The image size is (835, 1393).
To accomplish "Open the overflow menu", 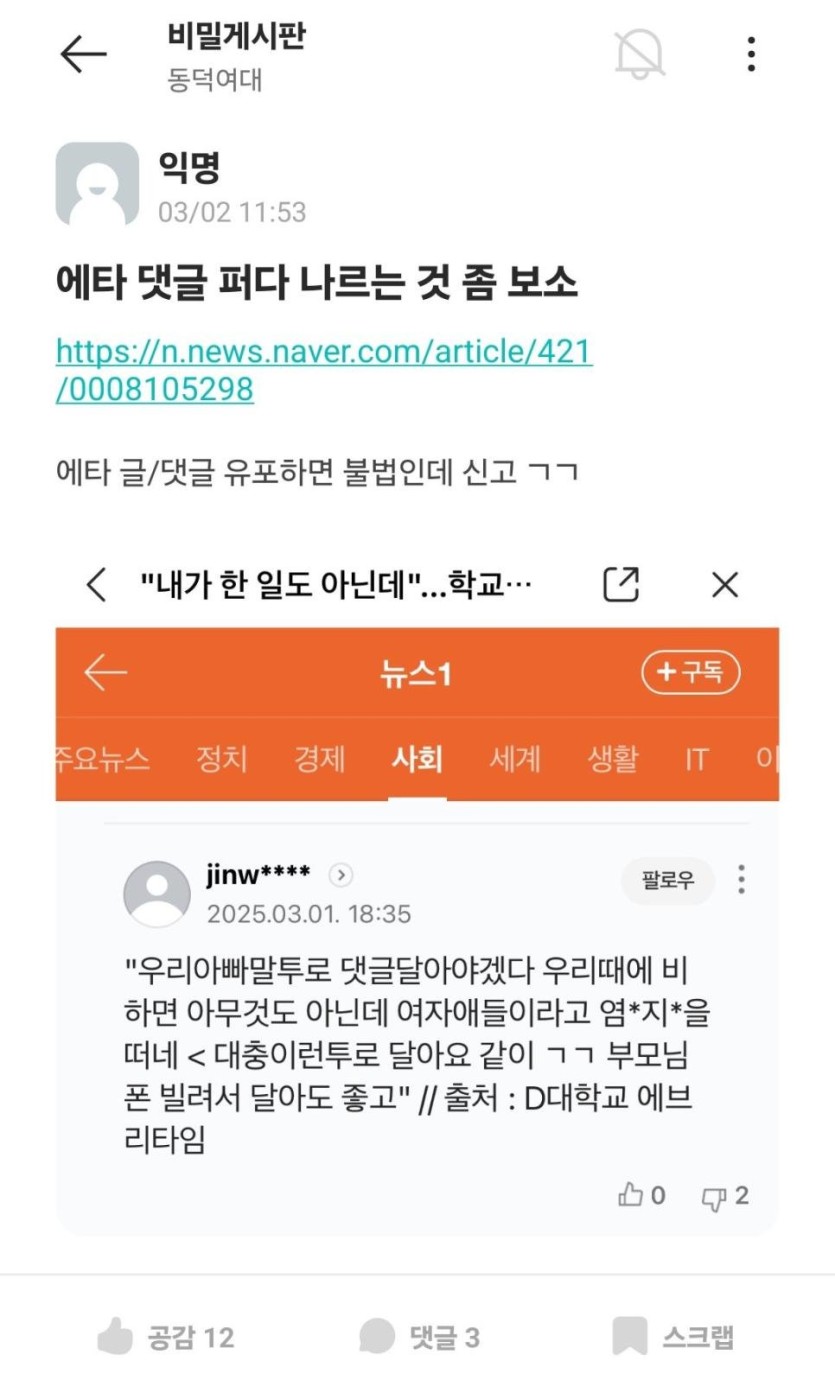I will coord(750,54).
